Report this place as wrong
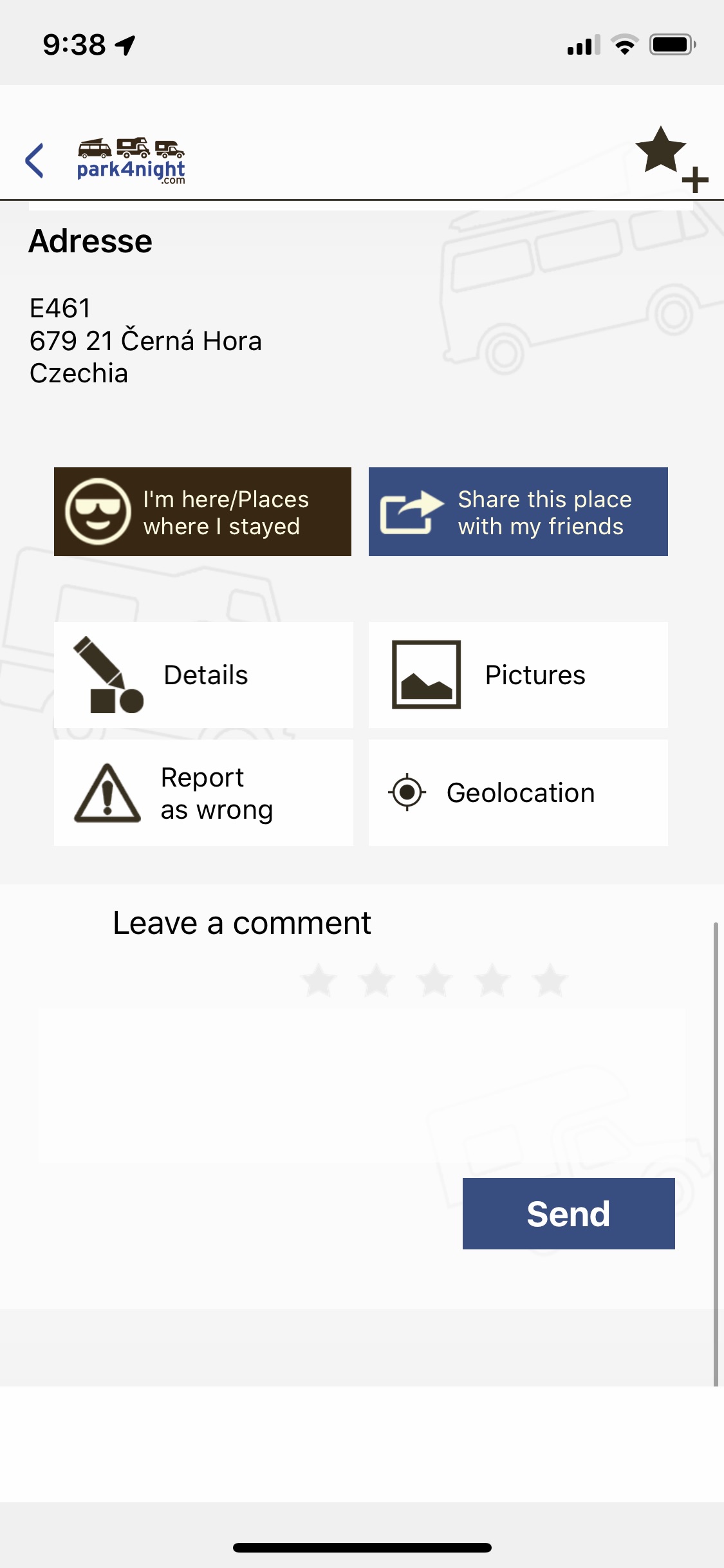Viewport: 724px width, 1568px height. click(203, 792)
